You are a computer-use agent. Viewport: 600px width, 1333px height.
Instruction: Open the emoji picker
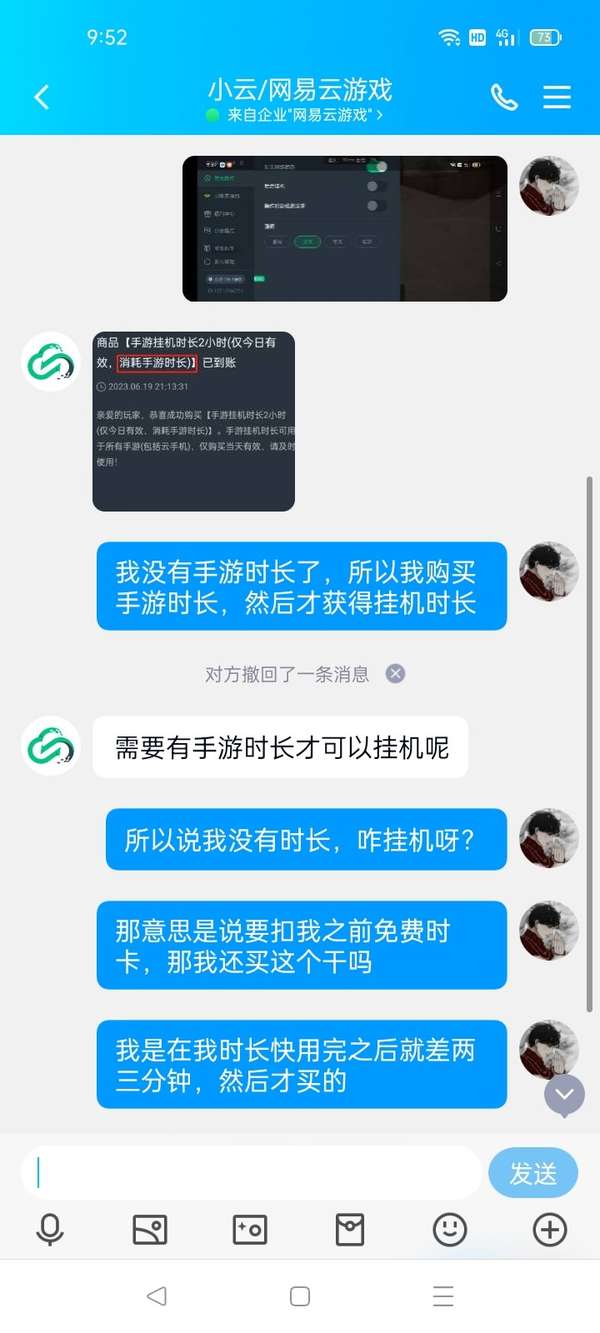tap(450, 1230)
